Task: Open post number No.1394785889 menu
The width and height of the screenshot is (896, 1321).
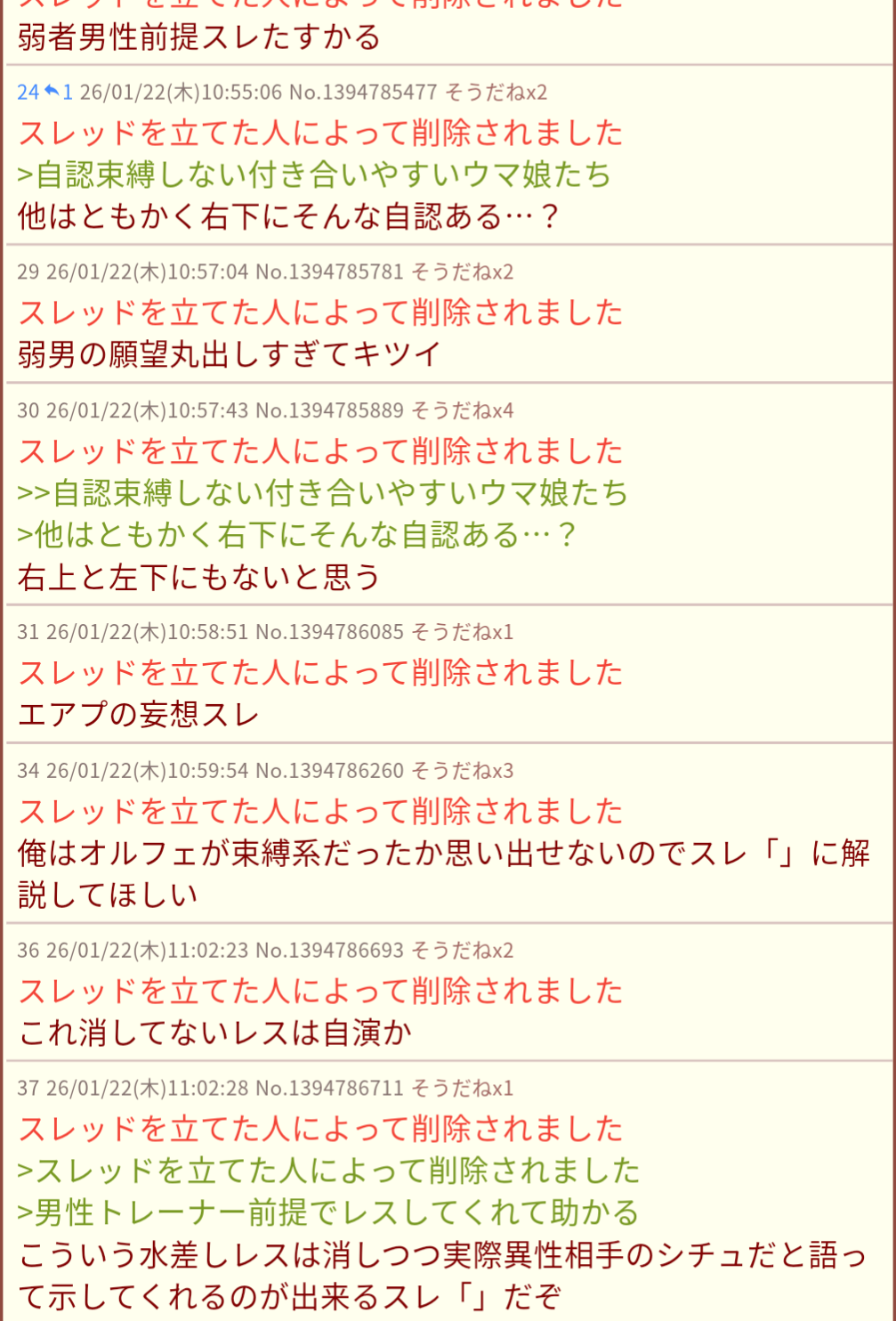Action: [329, 411]
